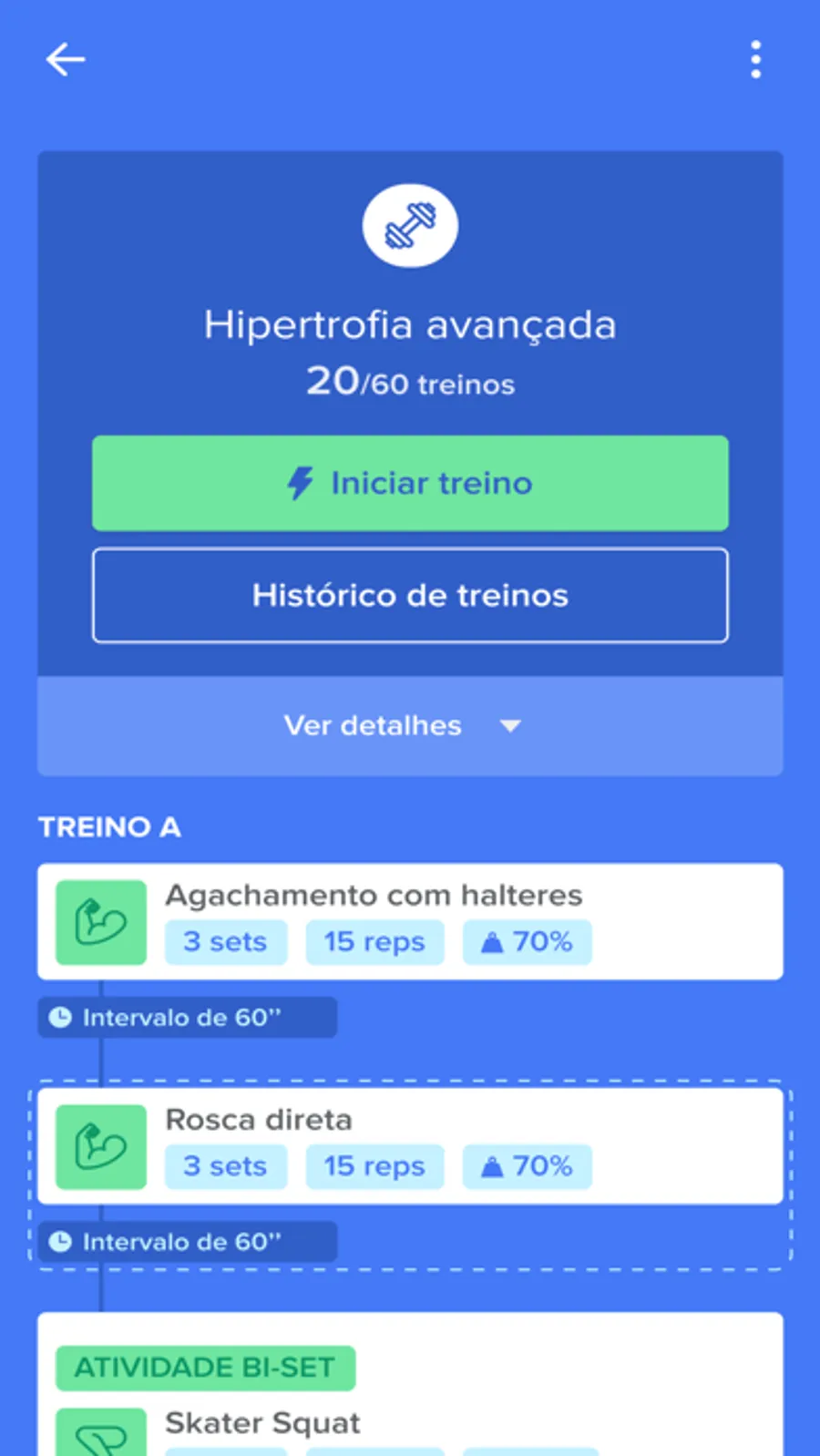Start workout with Iniciar treino
The image size is (820, 1456).
pos(410,483)
